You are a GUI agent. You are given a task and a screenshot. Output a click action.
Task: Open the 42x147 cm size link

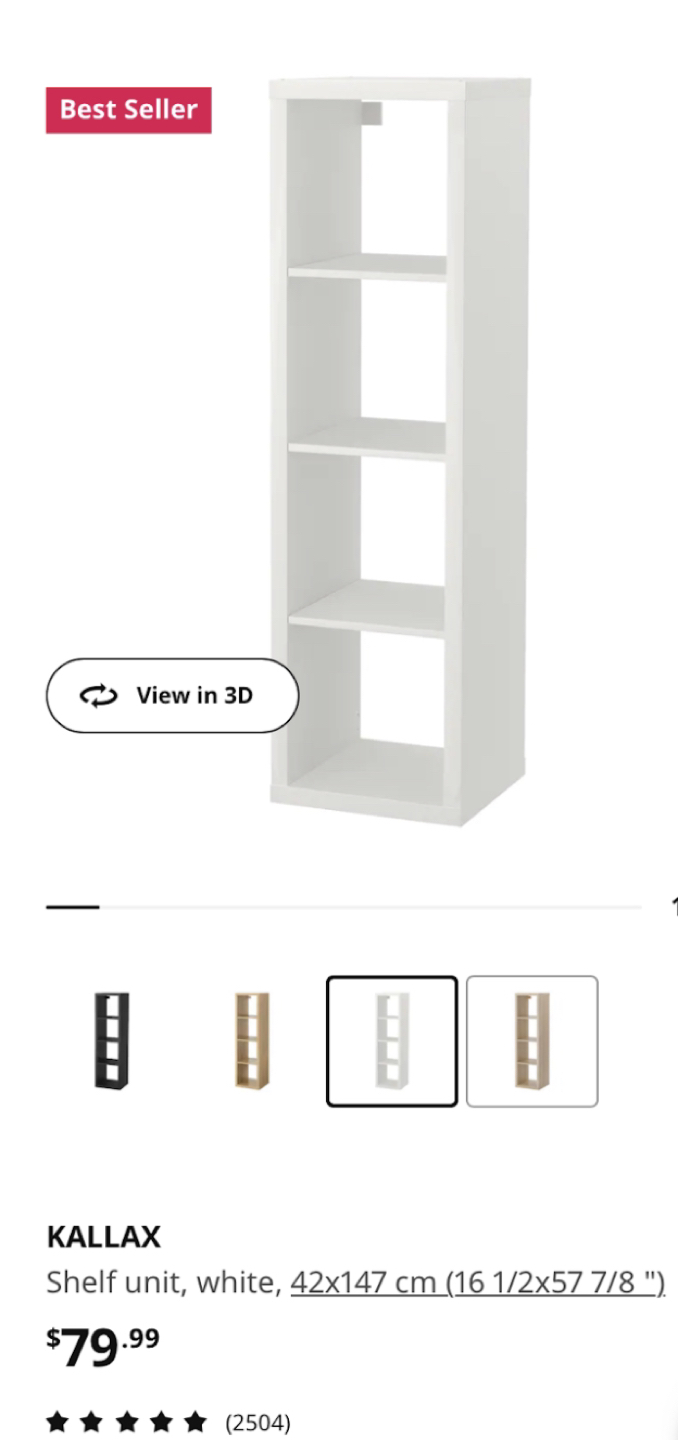(x=477, y=1282)
